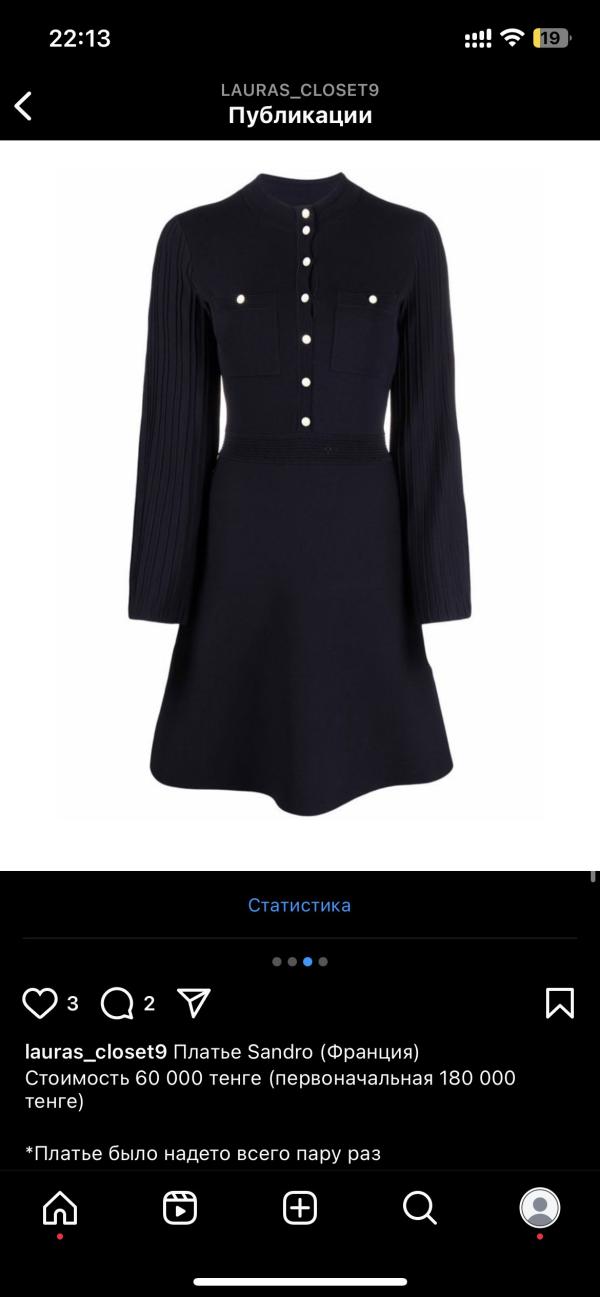Open the lauras_closet9 profile from the caption

coord(95,1052)
